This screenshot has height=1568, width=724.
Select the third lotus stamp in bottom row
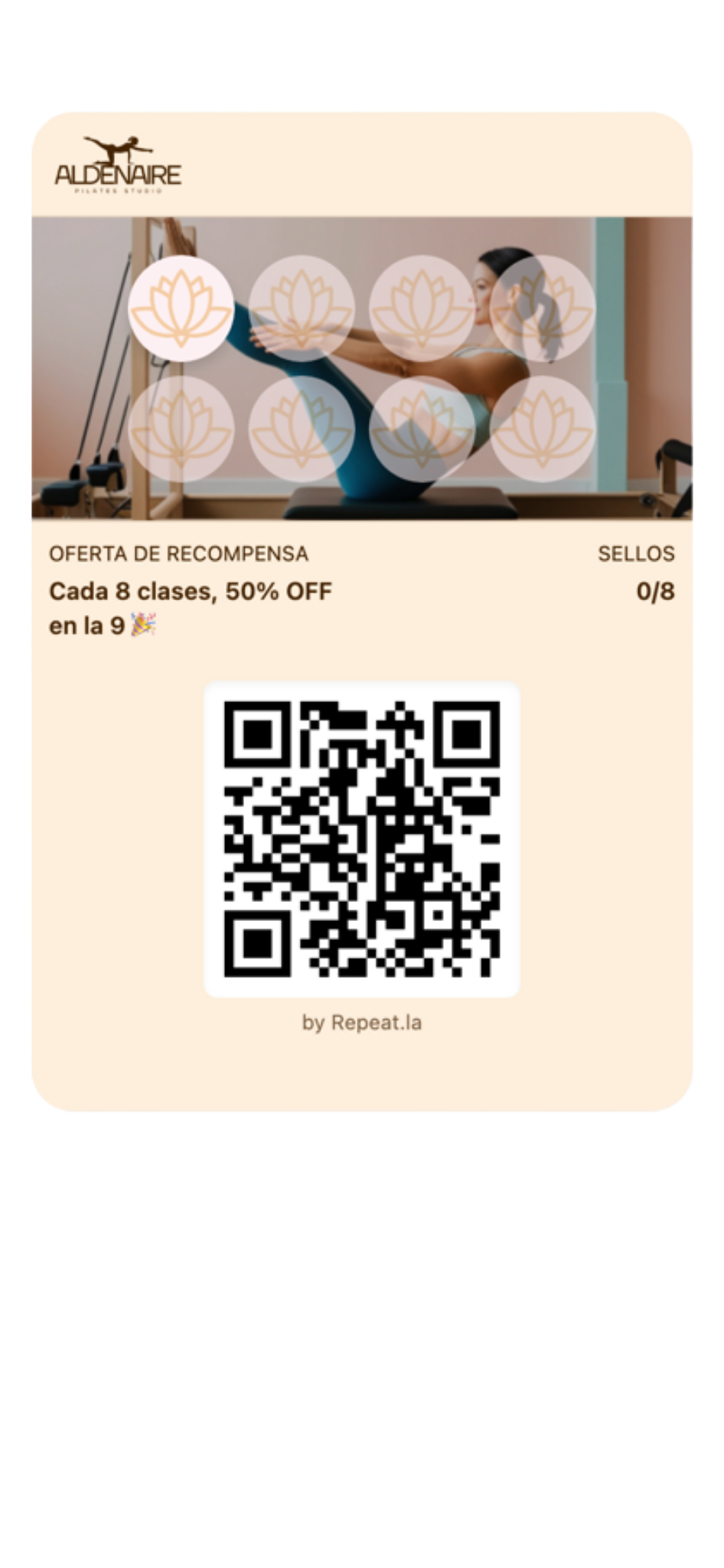point(423,429)
